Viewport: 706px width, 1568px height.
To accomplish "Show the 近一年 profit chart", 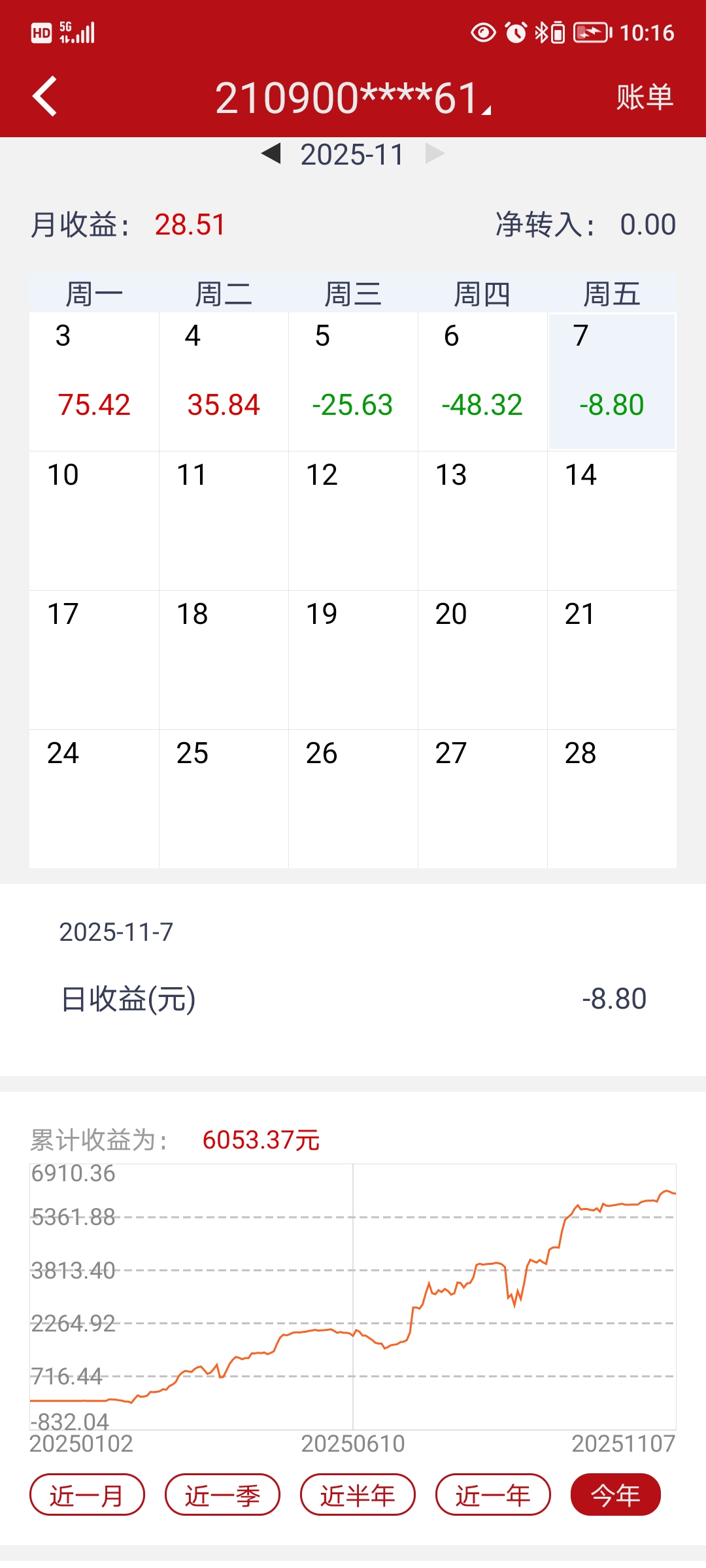I will tap(493, 1495).
